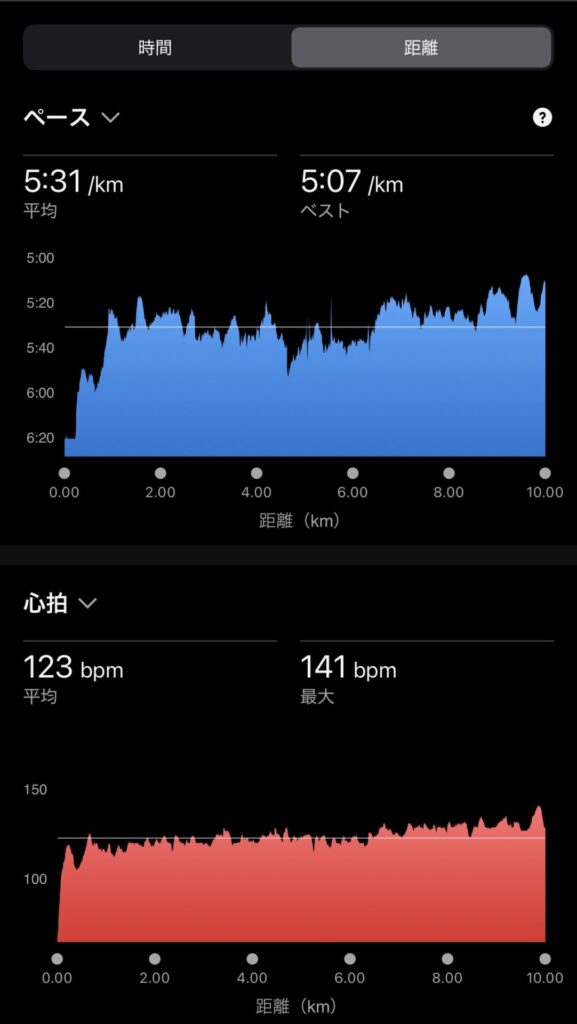Switch to the 時間 tab
The height and width of the screenshot is (1024, 577).
(155, 48)
